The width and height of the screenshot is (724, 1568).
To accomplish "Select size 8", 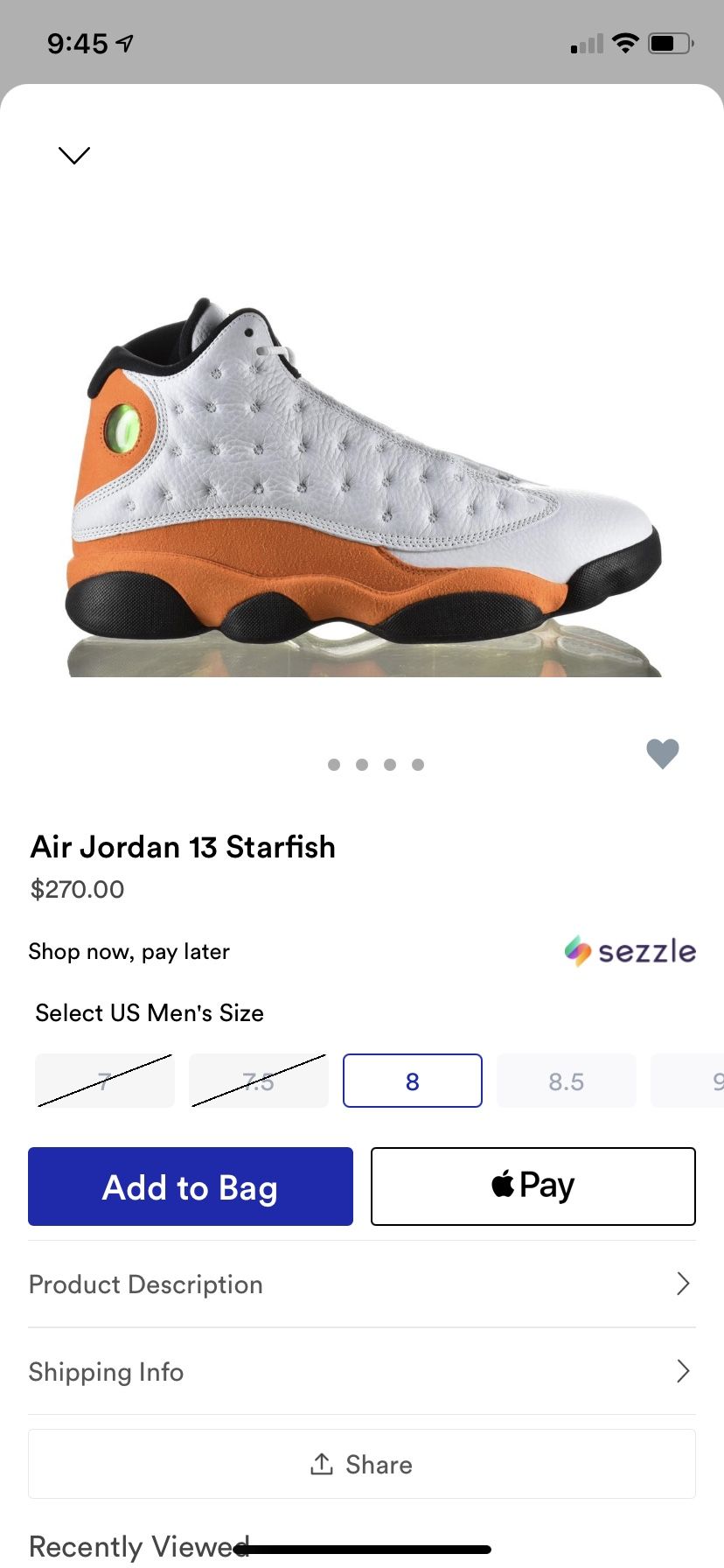I will pyautogui.click(x=413, y=1081).
